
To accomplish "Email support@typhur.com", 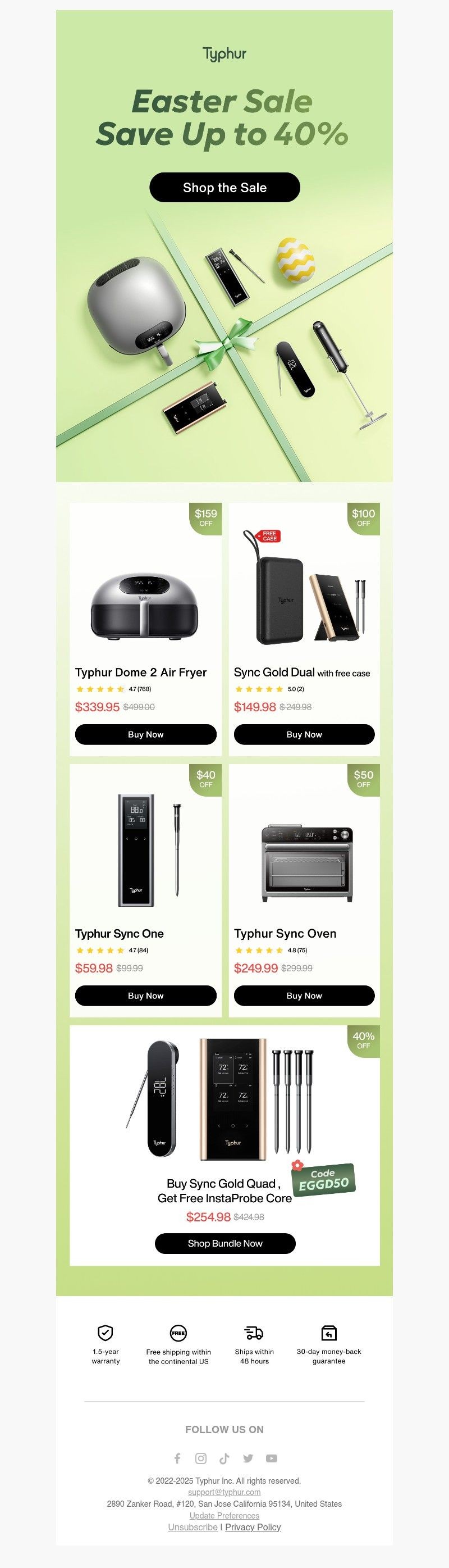I will coord(224,1492).
